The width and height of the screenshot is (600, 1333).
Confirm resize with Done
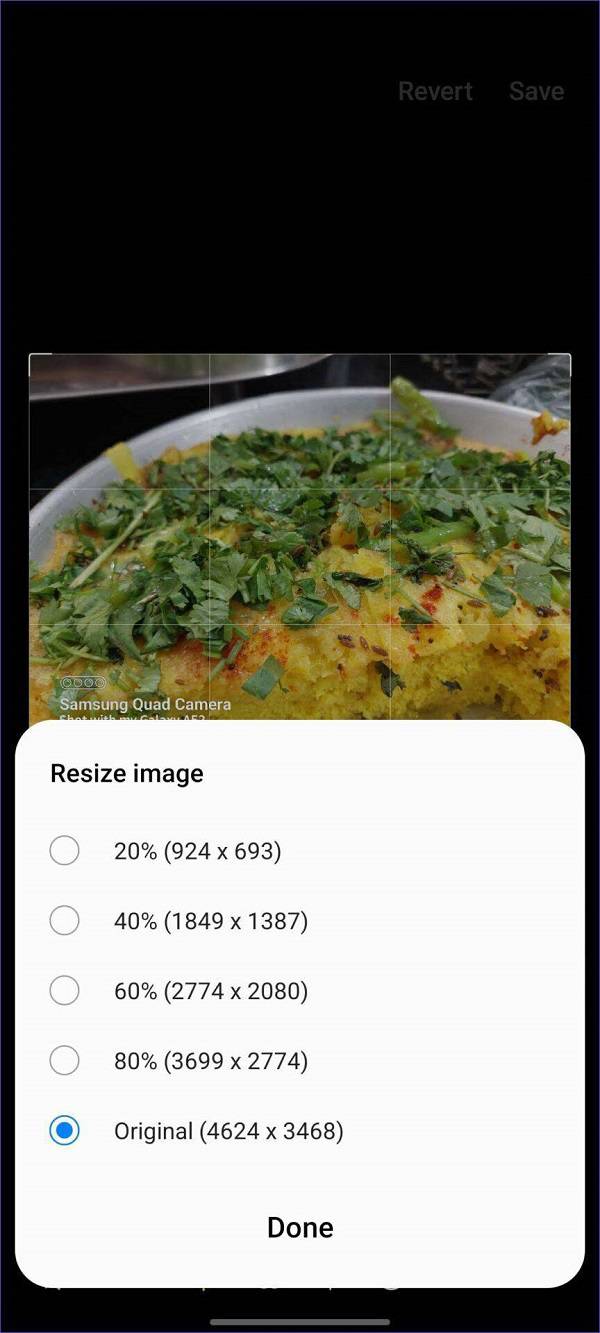click(300, 1227)
